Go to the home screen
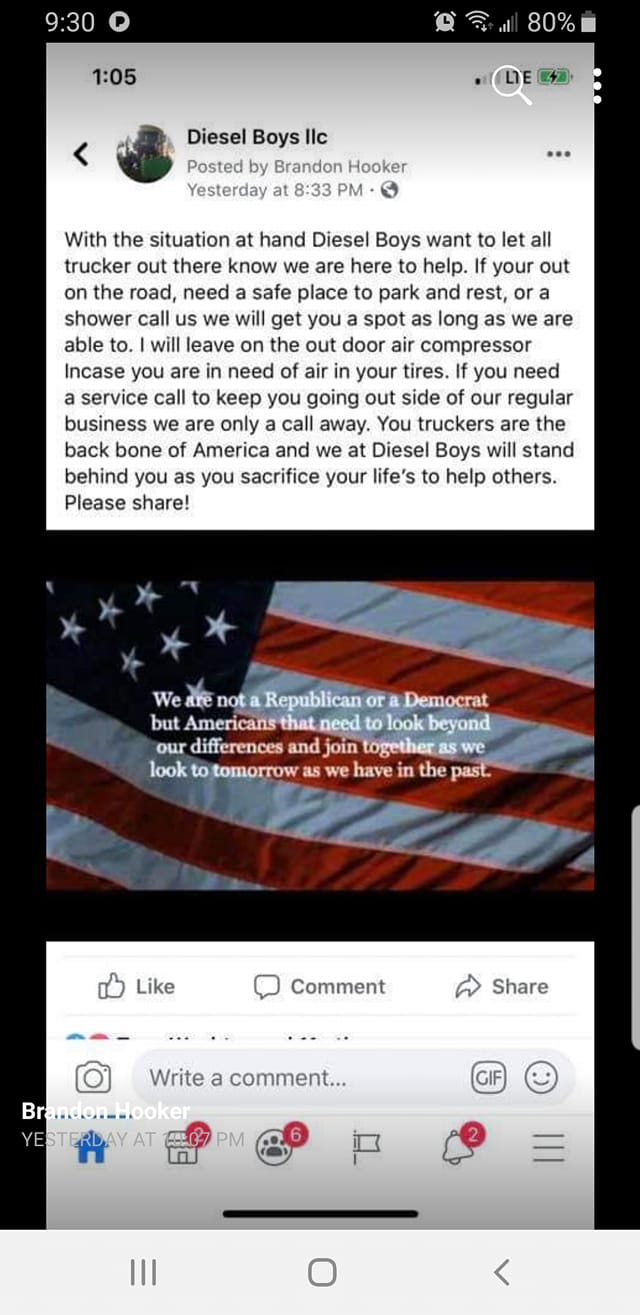 [x=321, y=1272]
